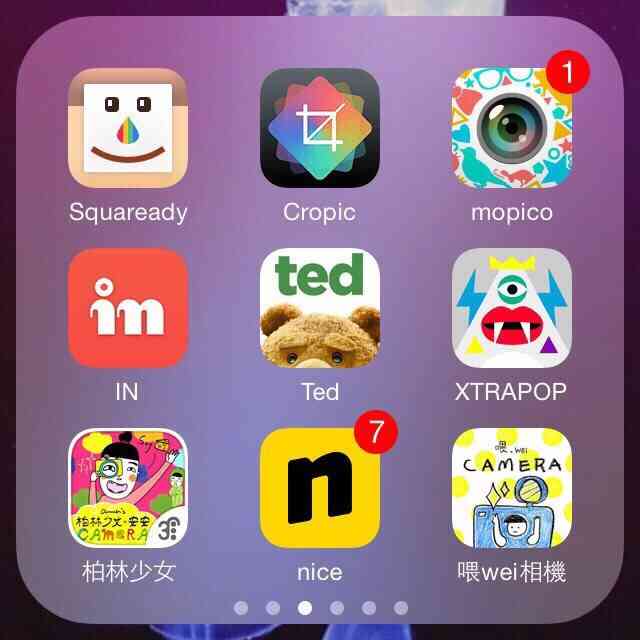Launch the IN app

tap(128, 308)
